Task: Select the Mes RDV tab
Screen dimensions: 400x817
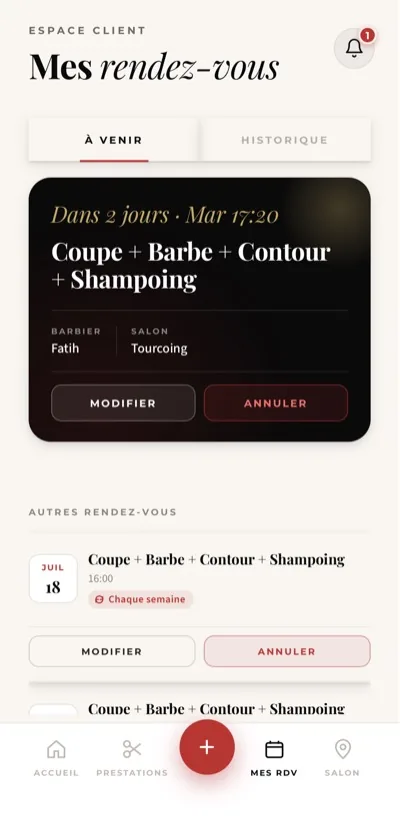Action: pyautogui.click(x=274, y=758)
